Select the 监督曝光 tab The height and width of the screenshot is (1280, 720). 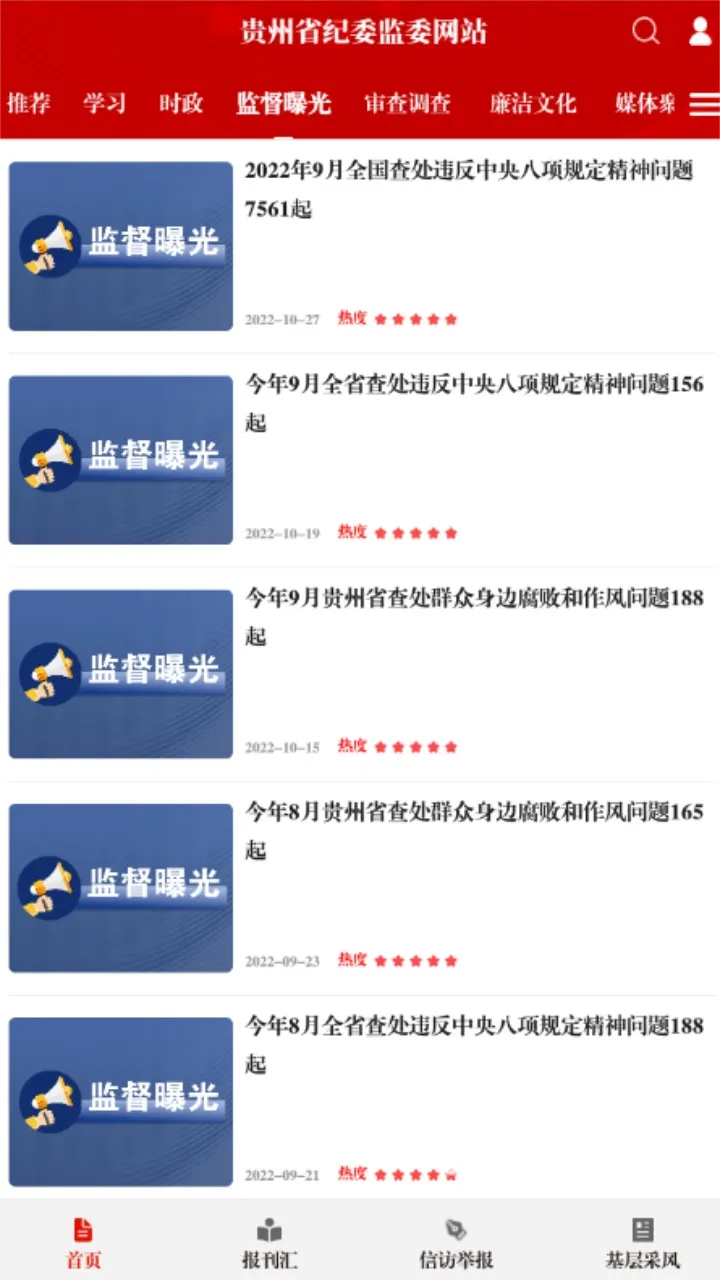tap(284, 104)
